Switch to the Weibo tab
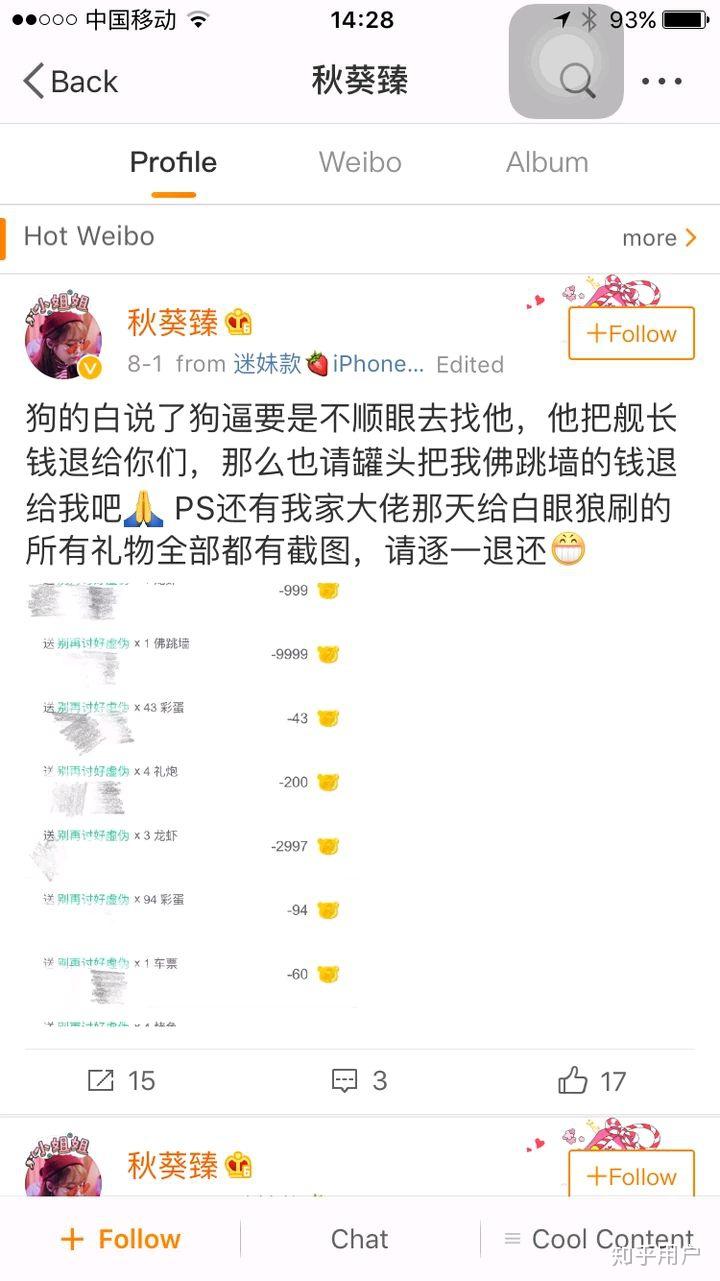 point(360,162)
